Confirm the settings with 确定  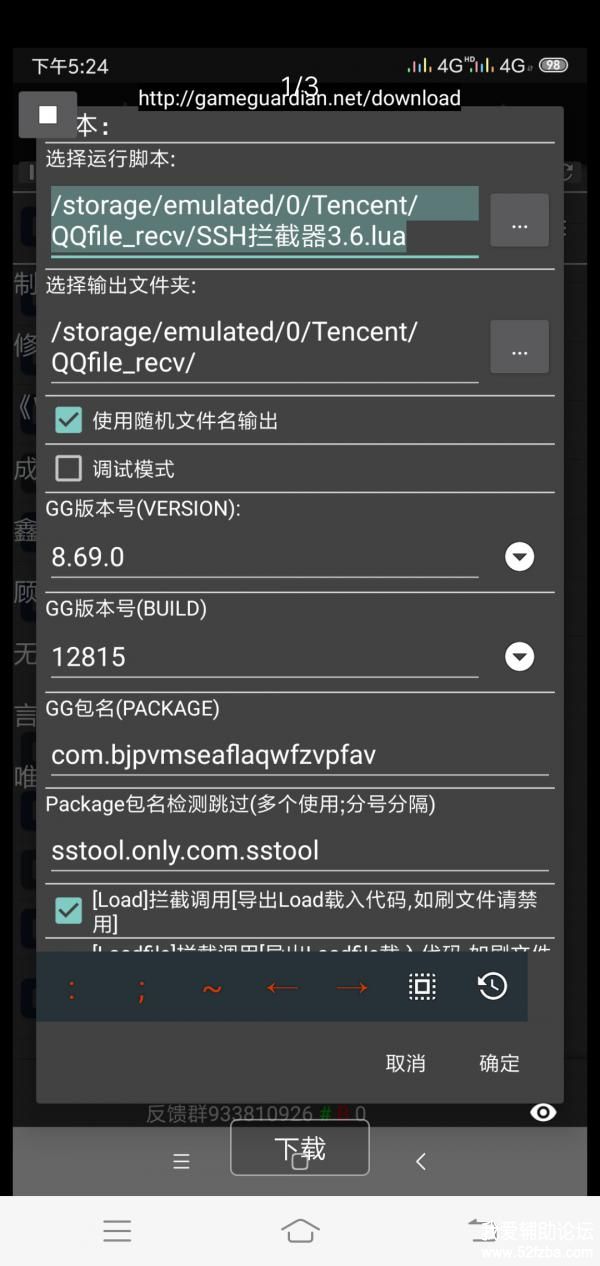pyautogui.click(x=499, y=1064)
